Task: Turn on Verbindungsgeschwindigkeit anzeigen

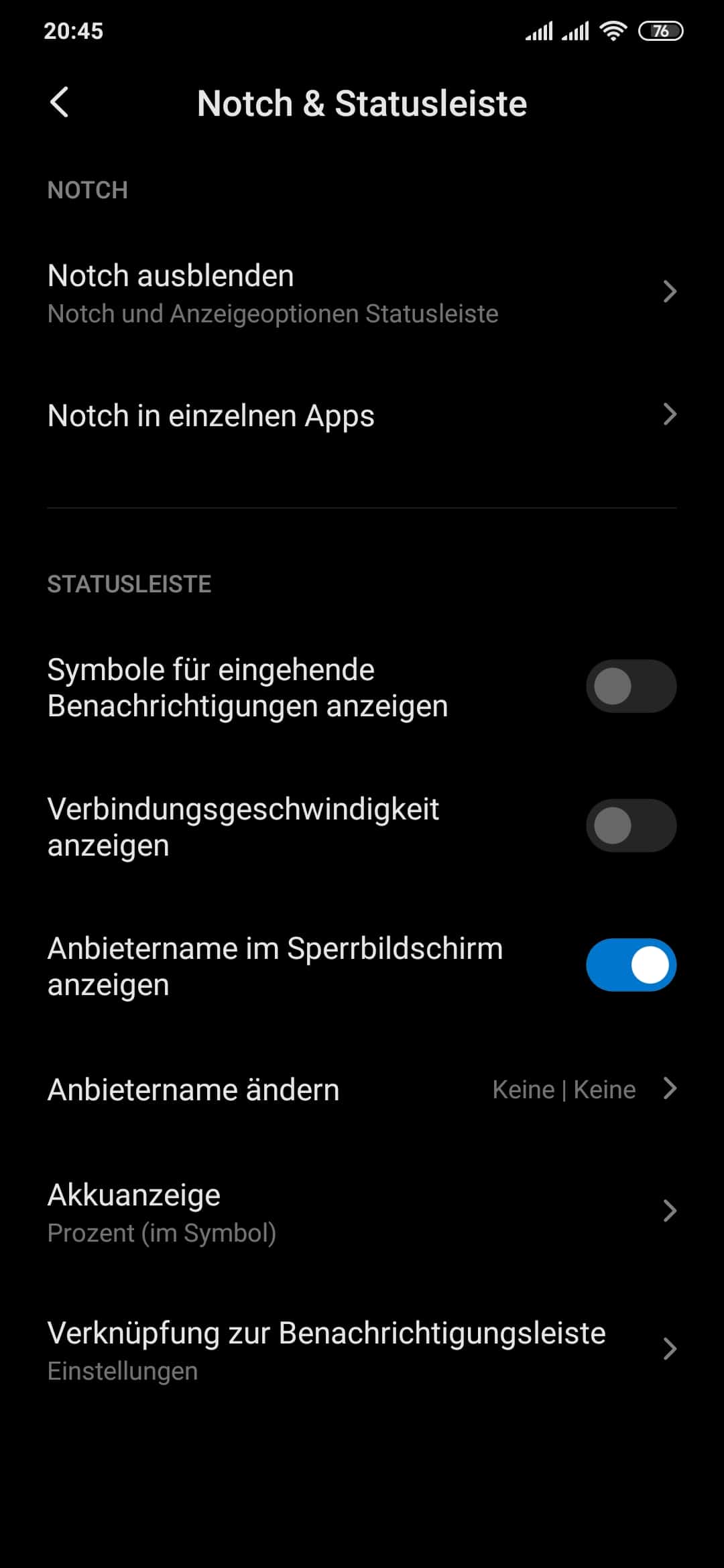Action: (631, 826)
